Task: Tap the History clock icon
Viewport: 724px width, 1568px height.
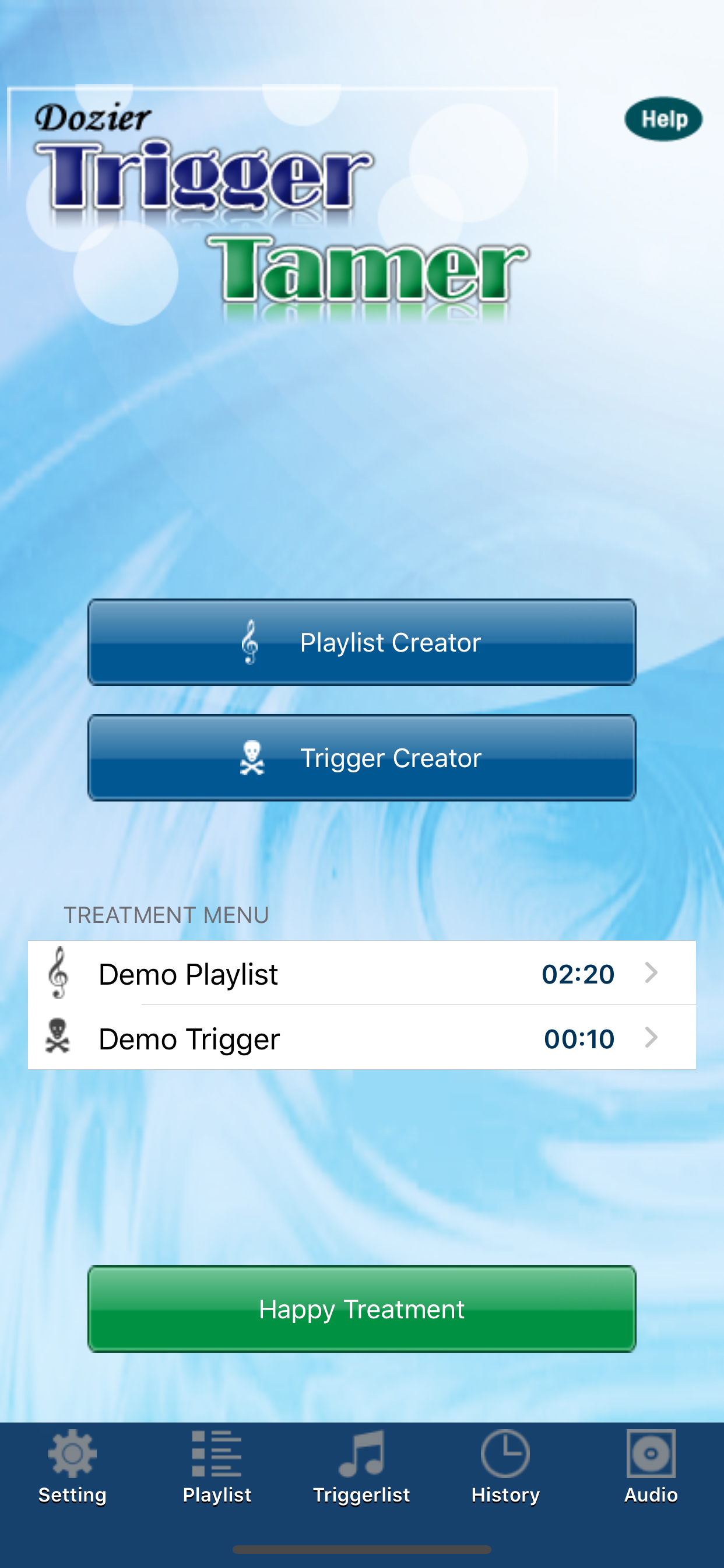Action: click(x=506, y=1454)
